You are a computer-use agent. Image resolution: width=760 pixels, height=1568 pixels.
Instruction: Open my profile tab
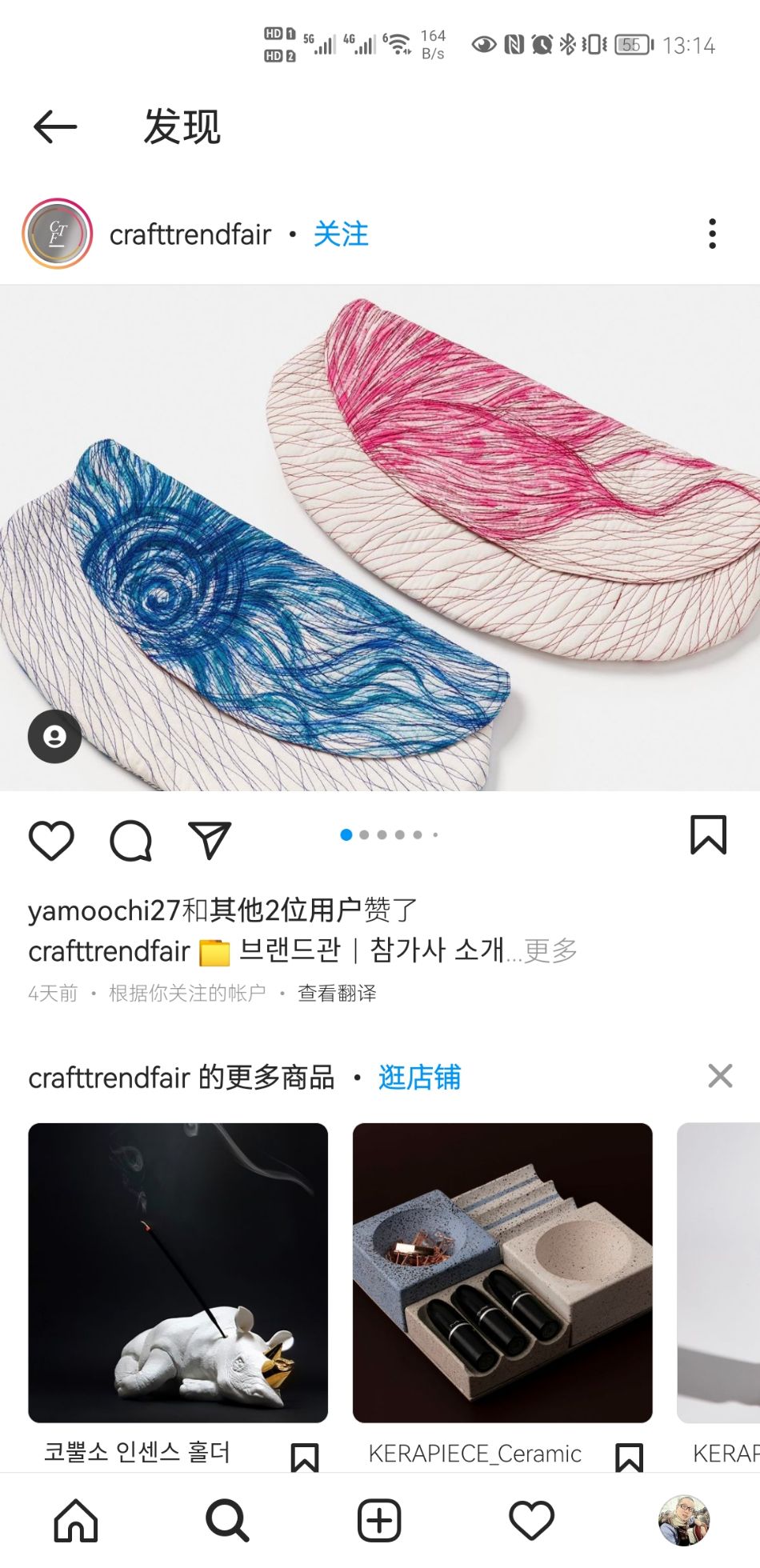[683, 1520]
